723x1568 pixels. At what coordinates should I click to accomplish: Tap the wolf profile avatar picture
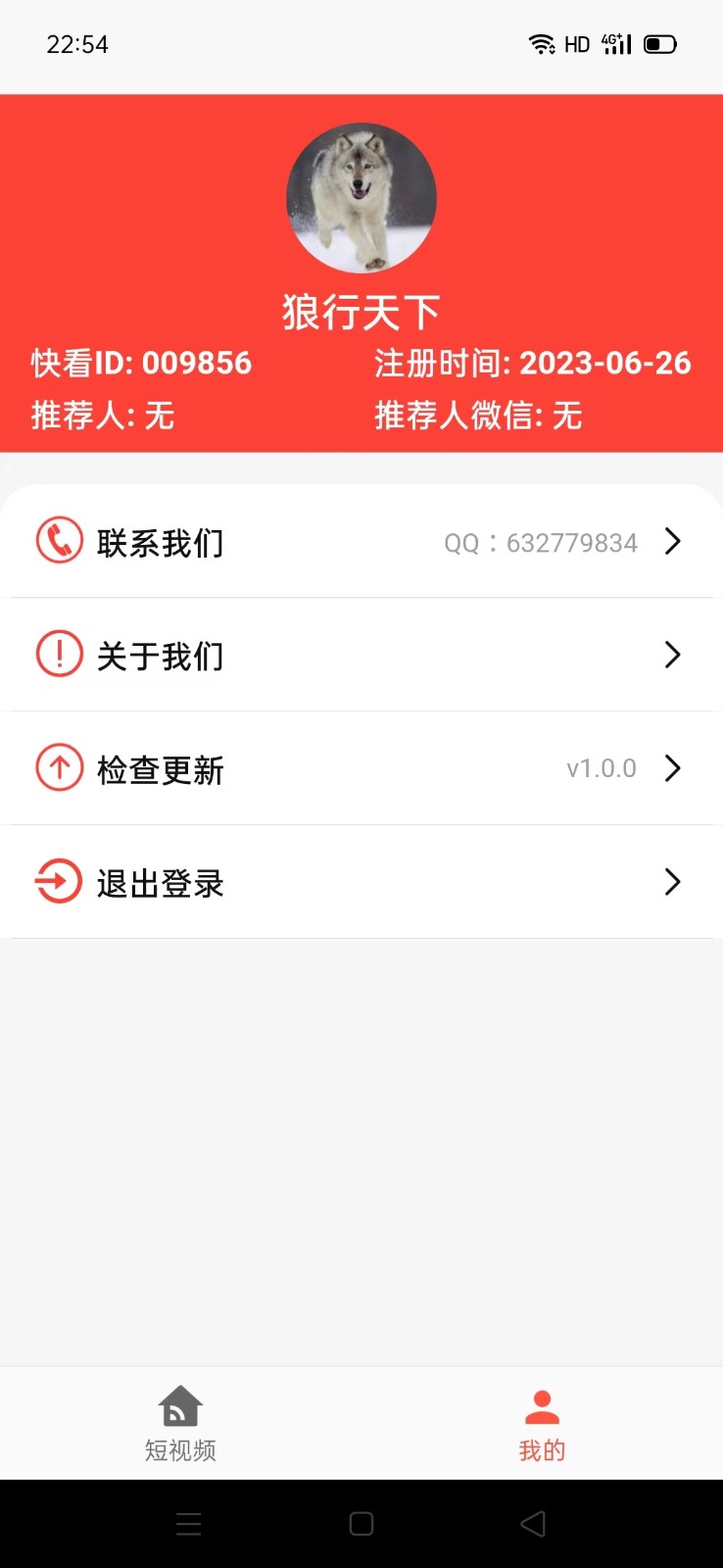pyautogui.click(x=361, y=197)
